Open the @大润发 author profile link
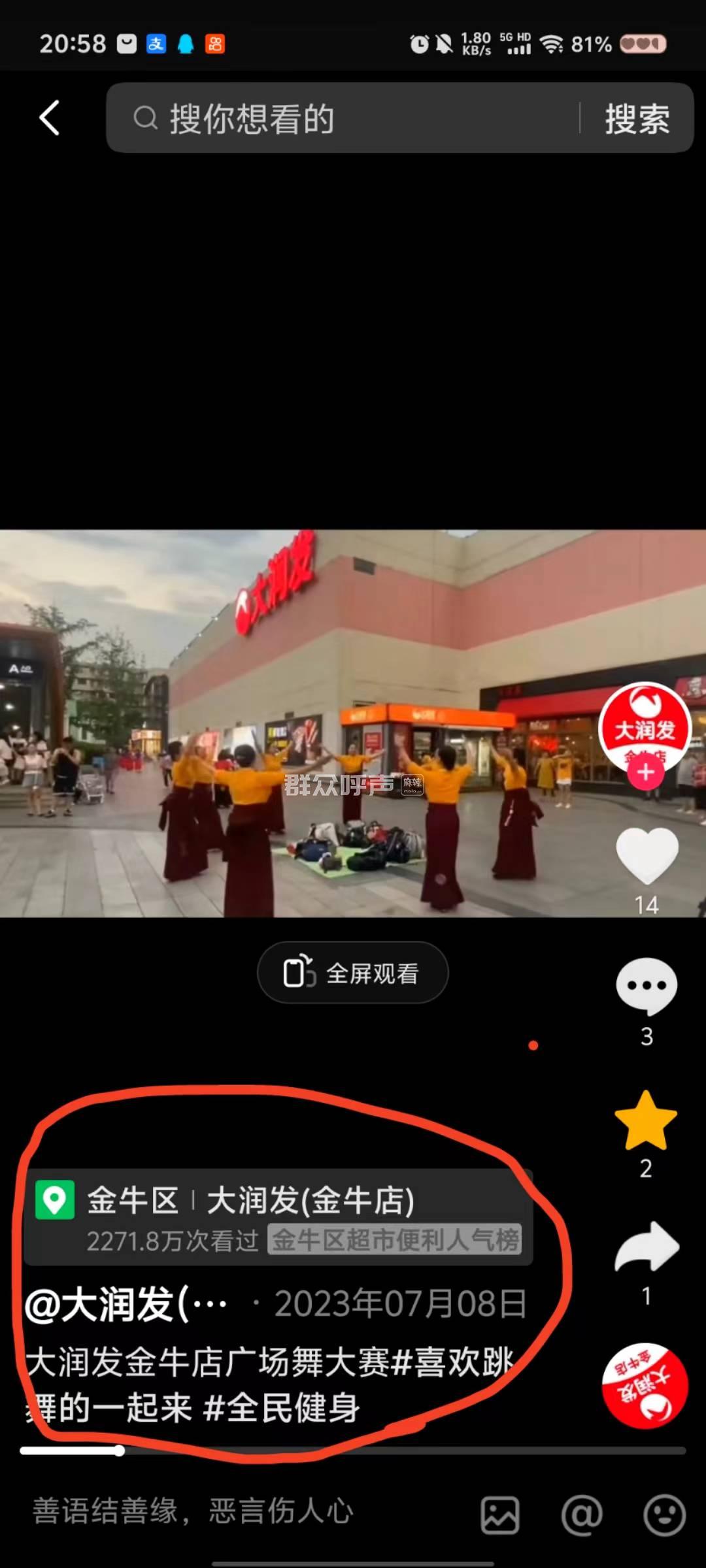Image resolution: width=706 pixels, height=1568 pixels. coord(126,1305)
